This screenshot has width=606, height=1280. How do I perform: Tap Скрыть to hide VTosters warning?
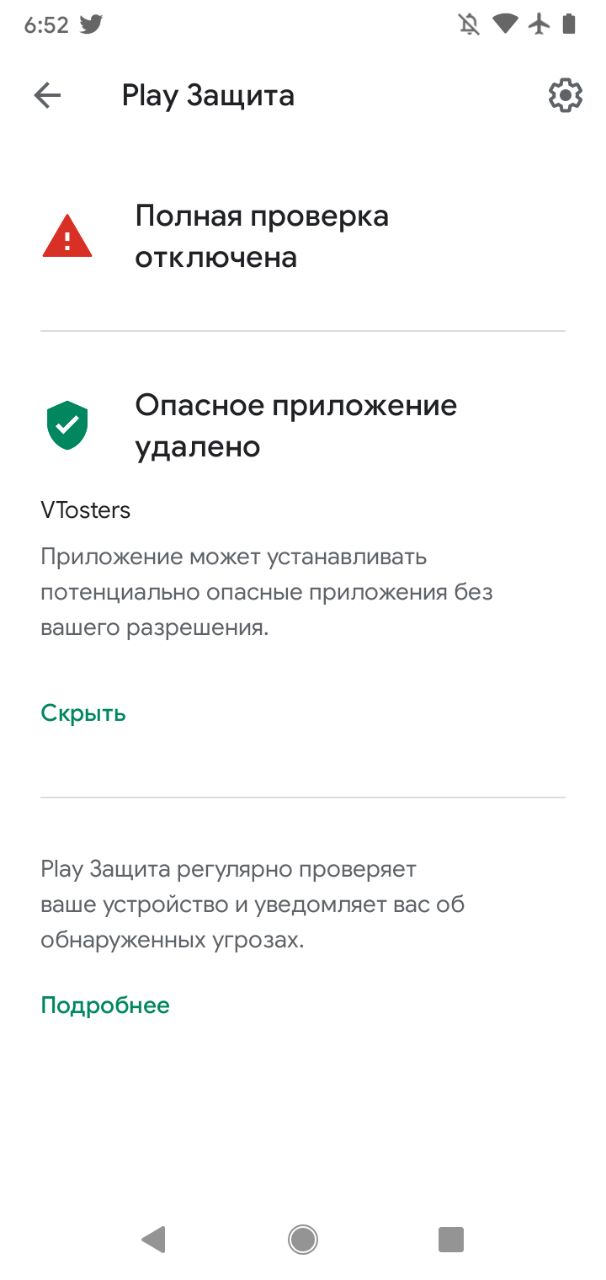(x=83, y=713)
